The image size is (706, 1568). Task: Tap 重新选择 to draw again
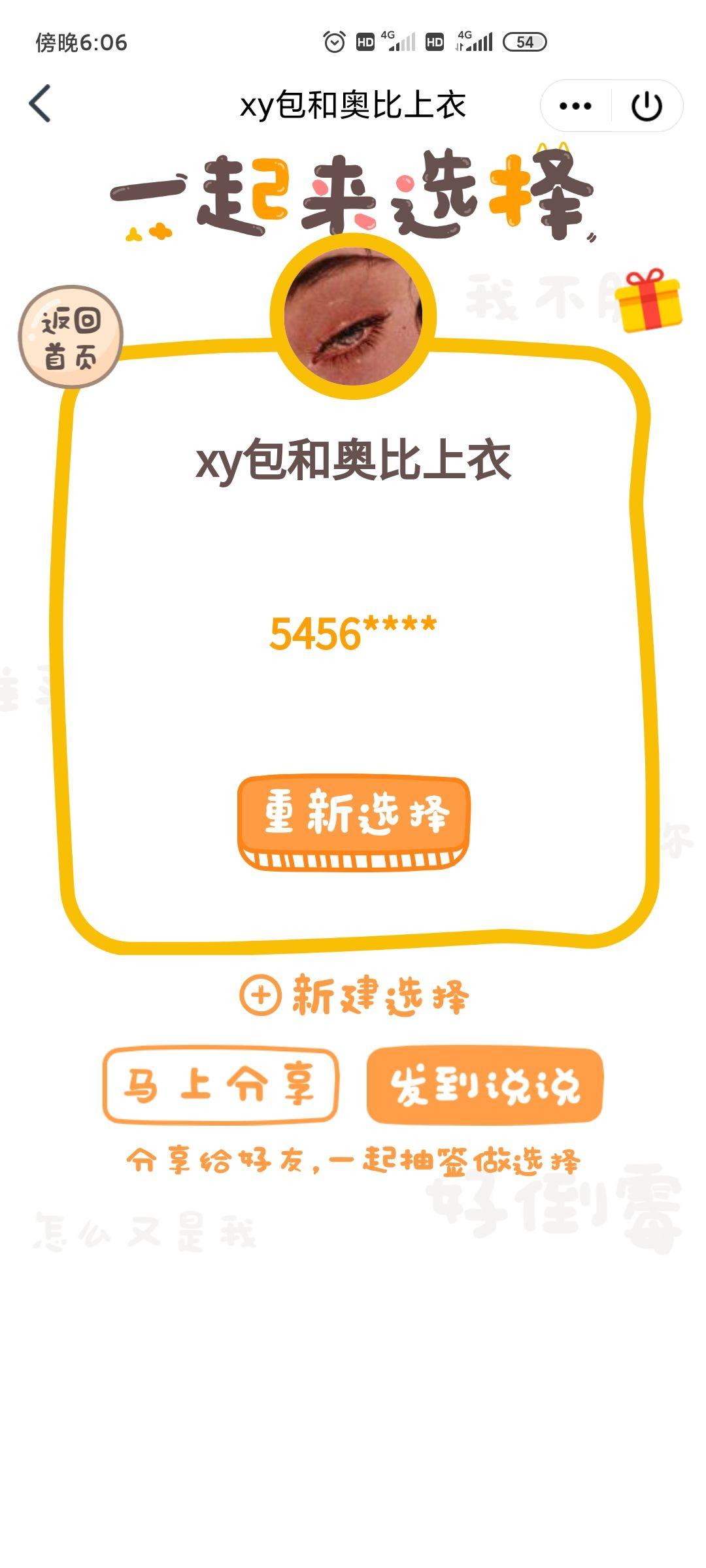coord(354,821)
